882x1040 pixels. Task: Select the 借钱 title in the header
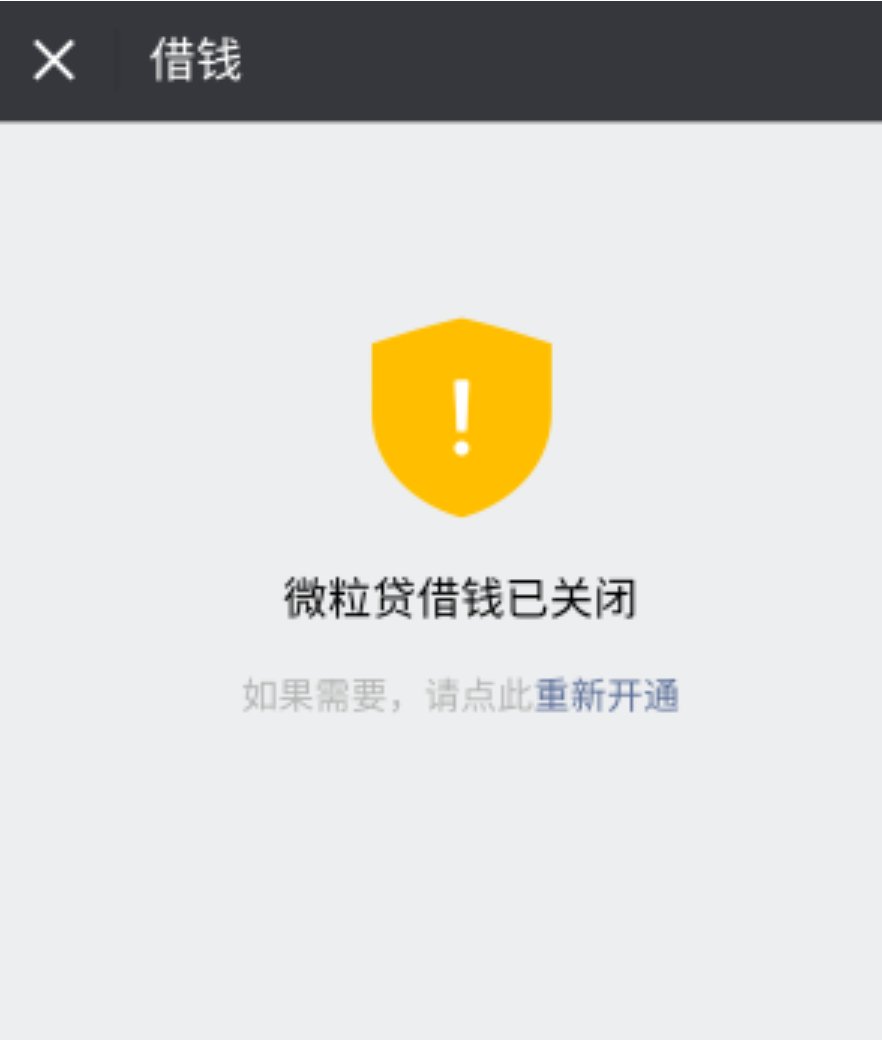click(x=196, y=62)
